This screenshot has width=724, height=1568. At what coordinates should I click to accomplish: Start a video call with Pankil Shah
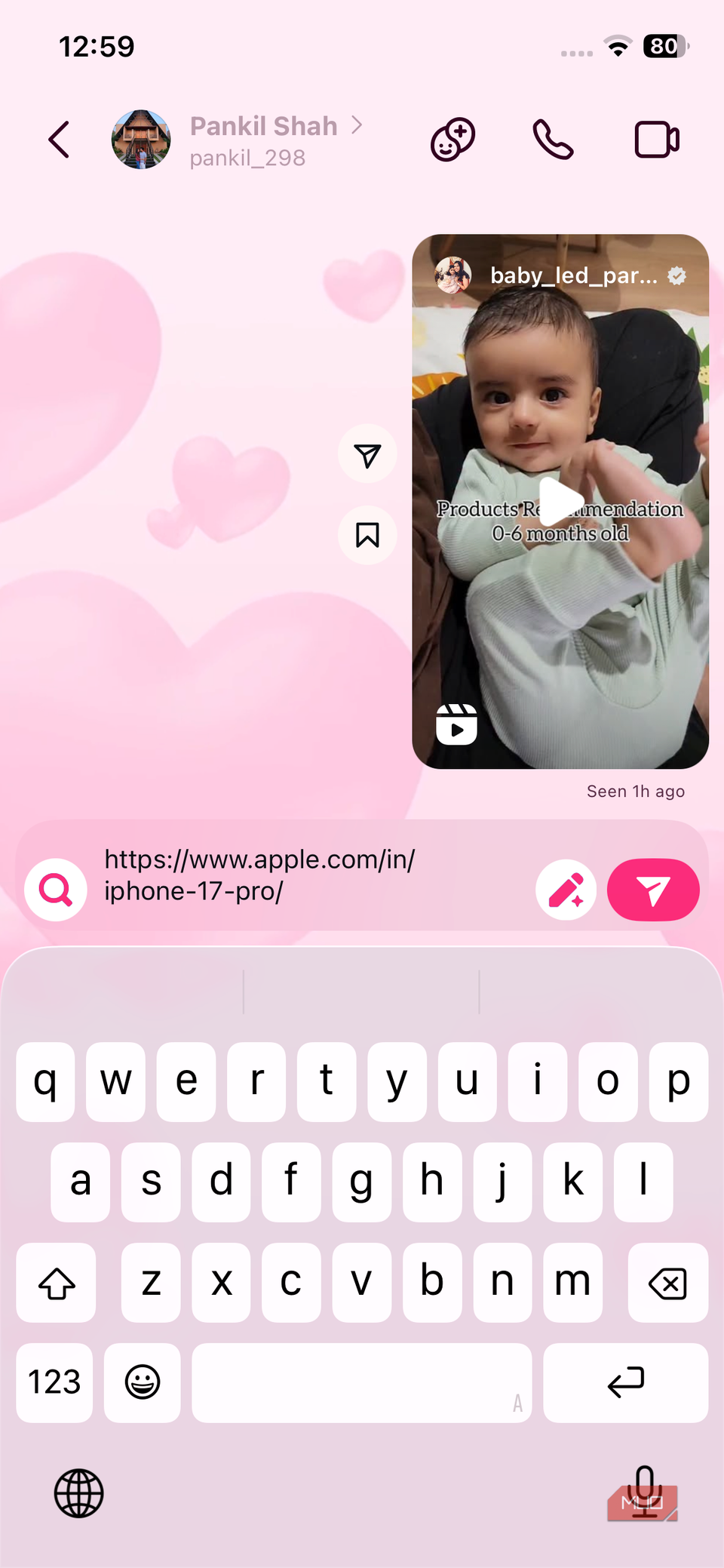click(x=656, y=140)
